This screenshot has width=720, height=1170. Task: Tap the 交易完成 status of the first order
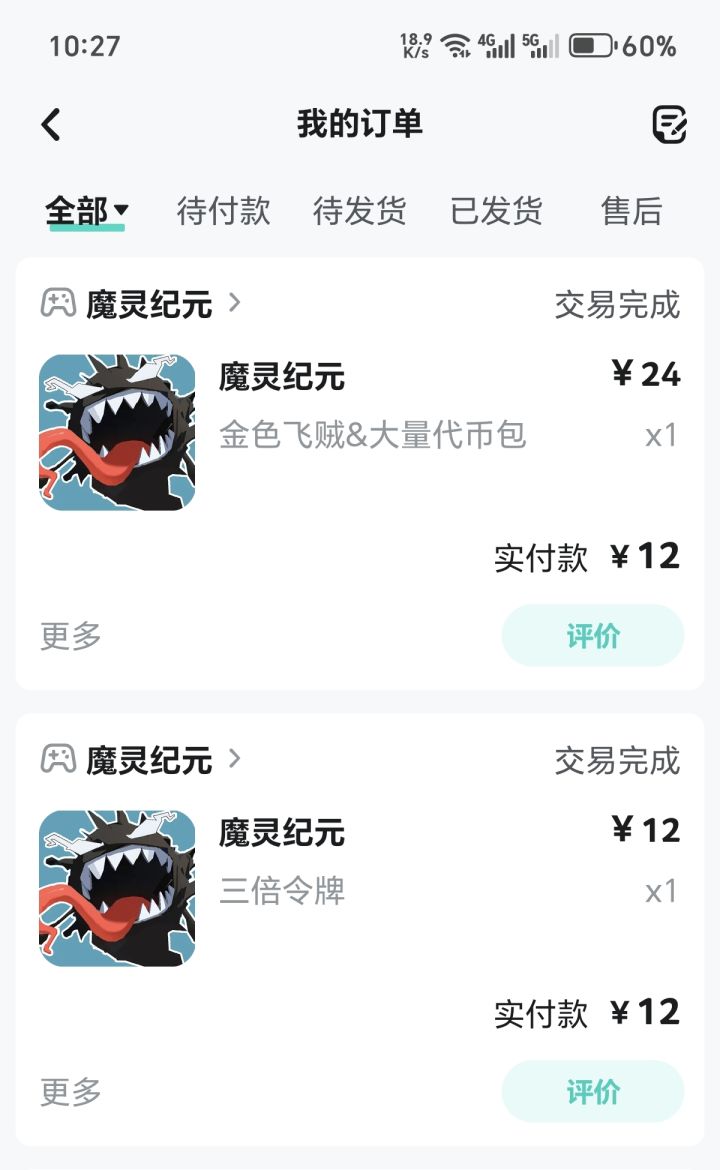click(617, 306)
